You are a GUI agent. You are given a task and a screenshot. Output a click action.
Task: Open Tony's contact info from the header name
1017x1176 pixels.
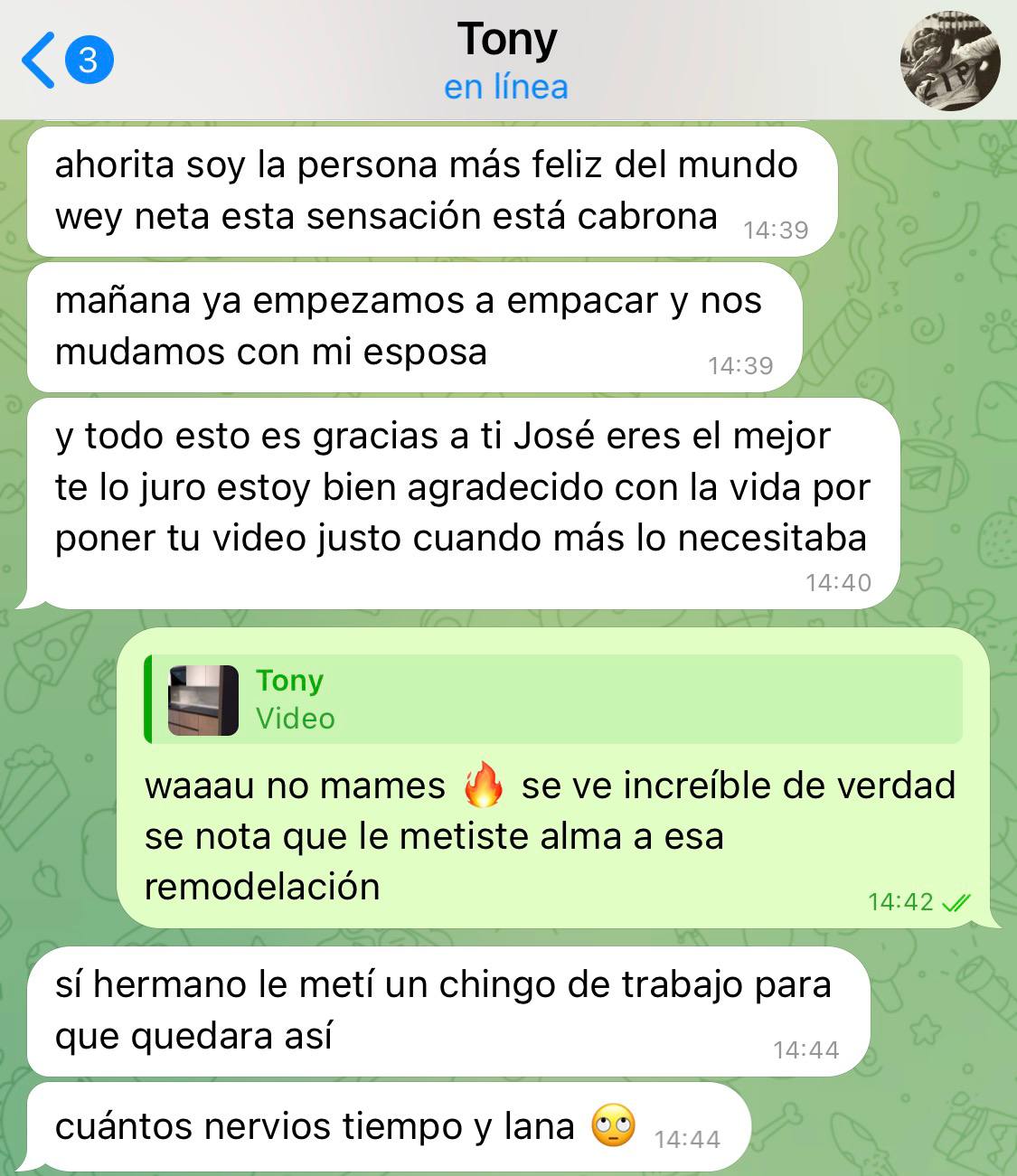pos(506,41)
